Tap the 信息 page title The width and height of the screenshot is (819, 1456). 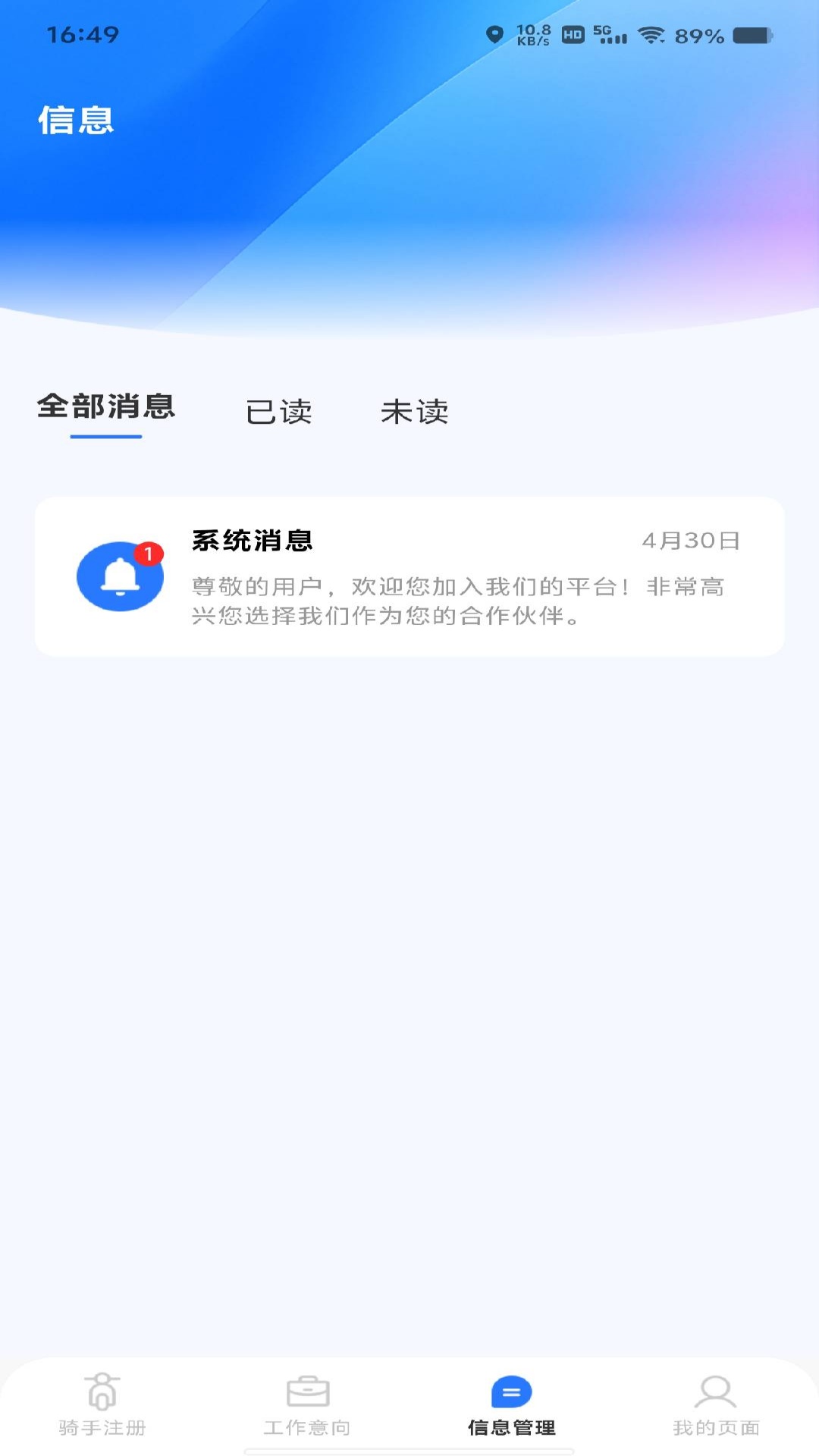(x=77, y=119)
